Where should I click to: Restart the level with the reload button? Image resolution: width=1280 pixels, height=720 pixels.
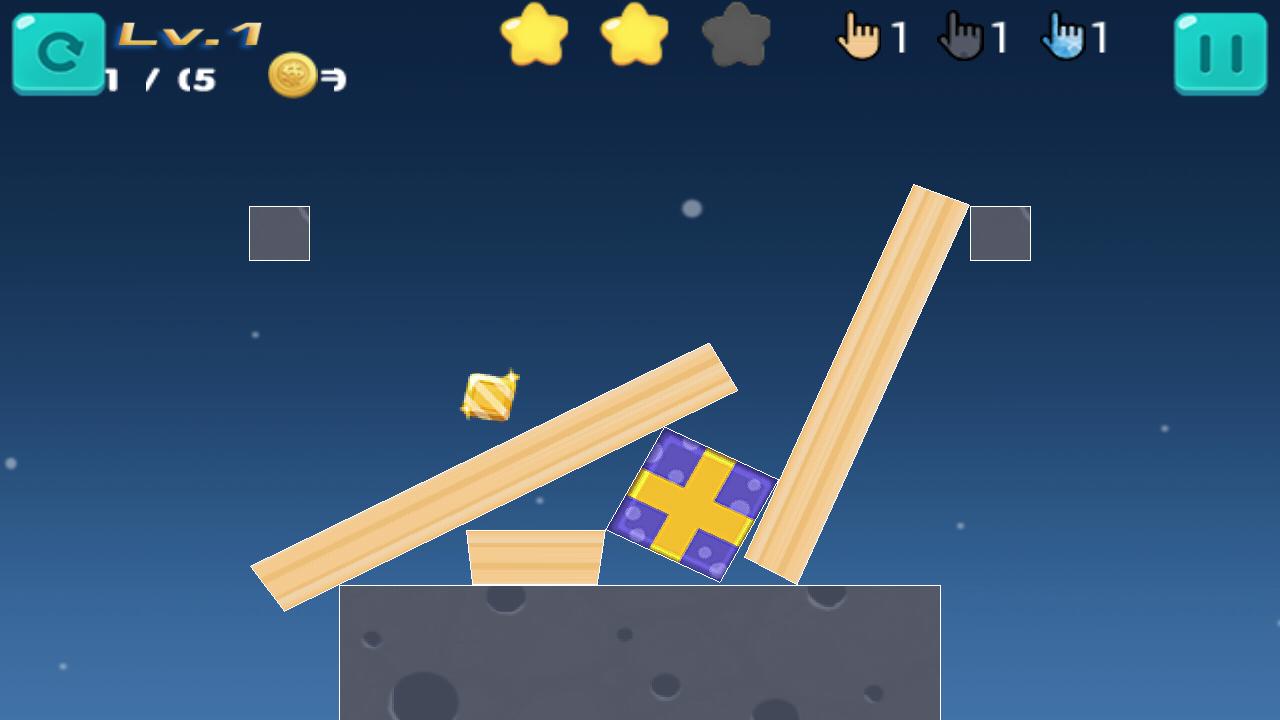58,53
